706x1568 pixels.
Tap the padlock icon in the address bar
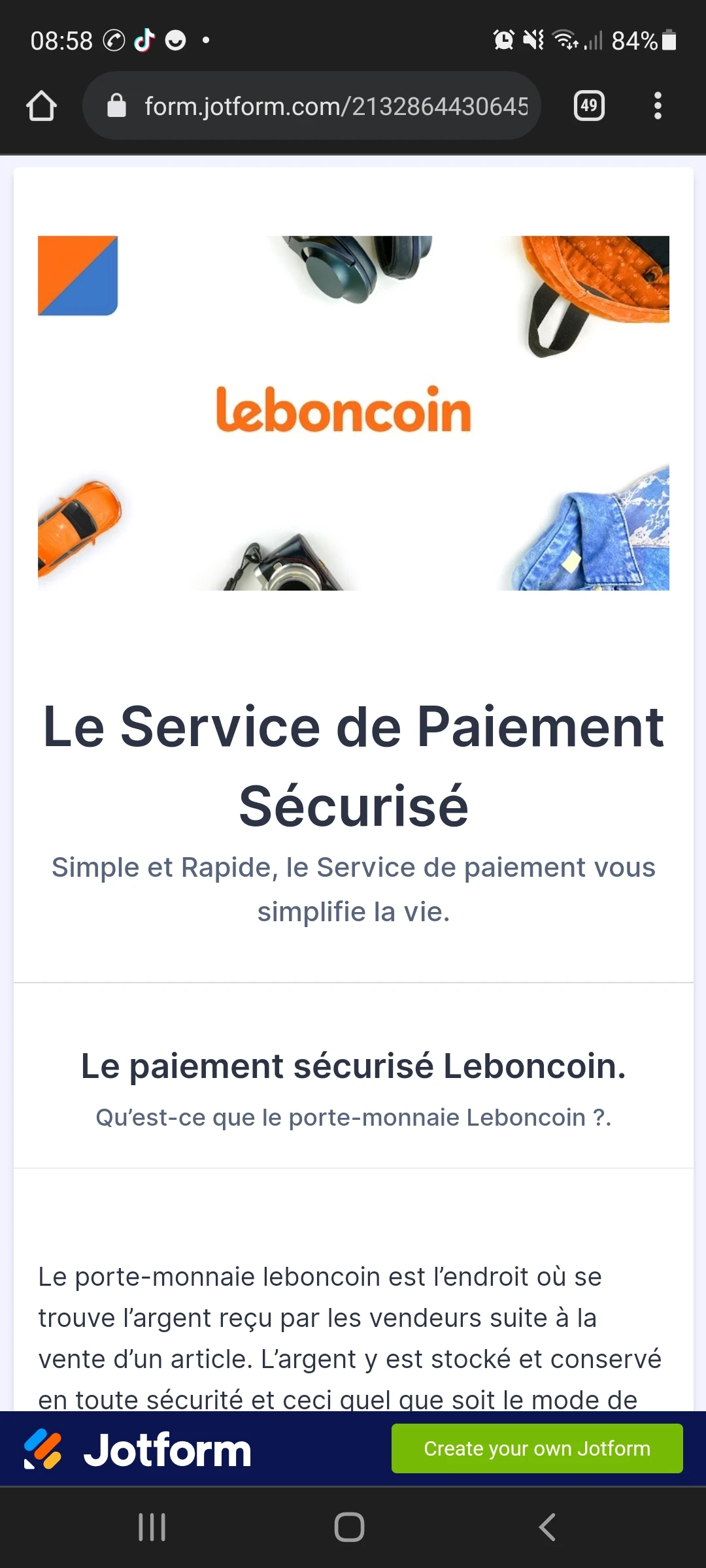pyautogui.click(x=118, y=105)
